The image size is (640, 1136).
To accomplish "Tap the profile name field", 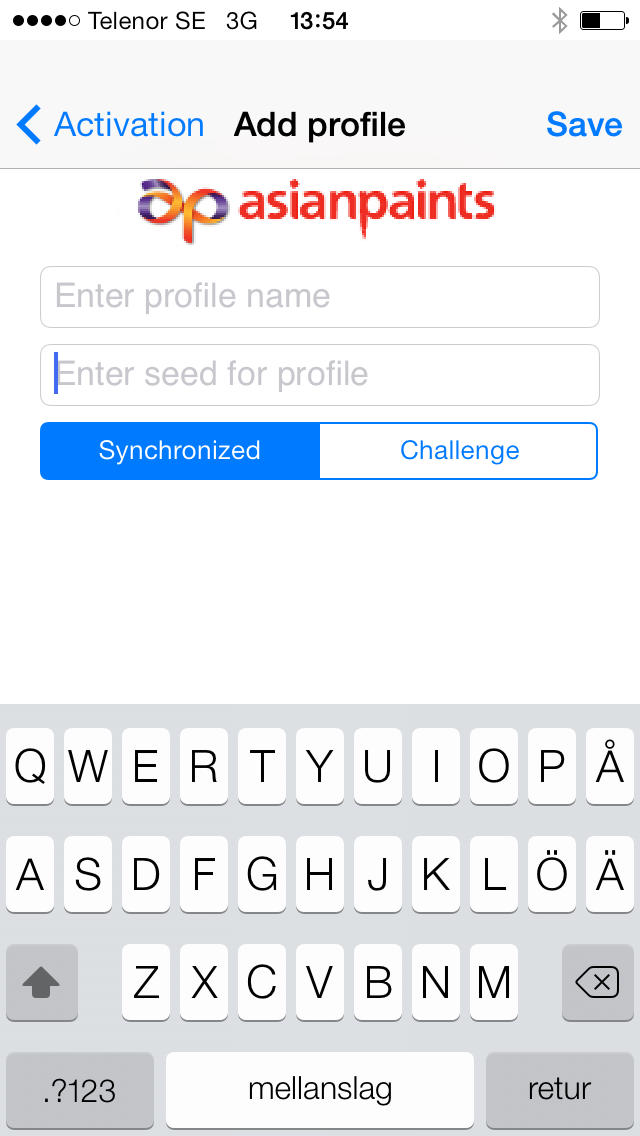I will point(320,297).
